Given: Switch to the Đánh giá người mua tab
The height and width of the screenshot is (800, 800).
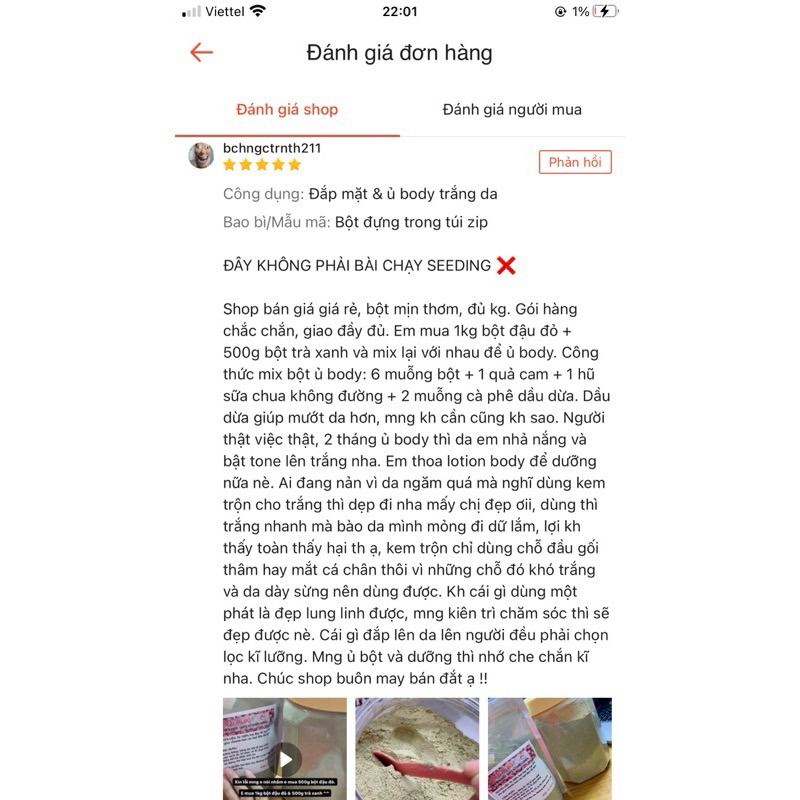Looking at the screenshot, I should pos(512,110).
